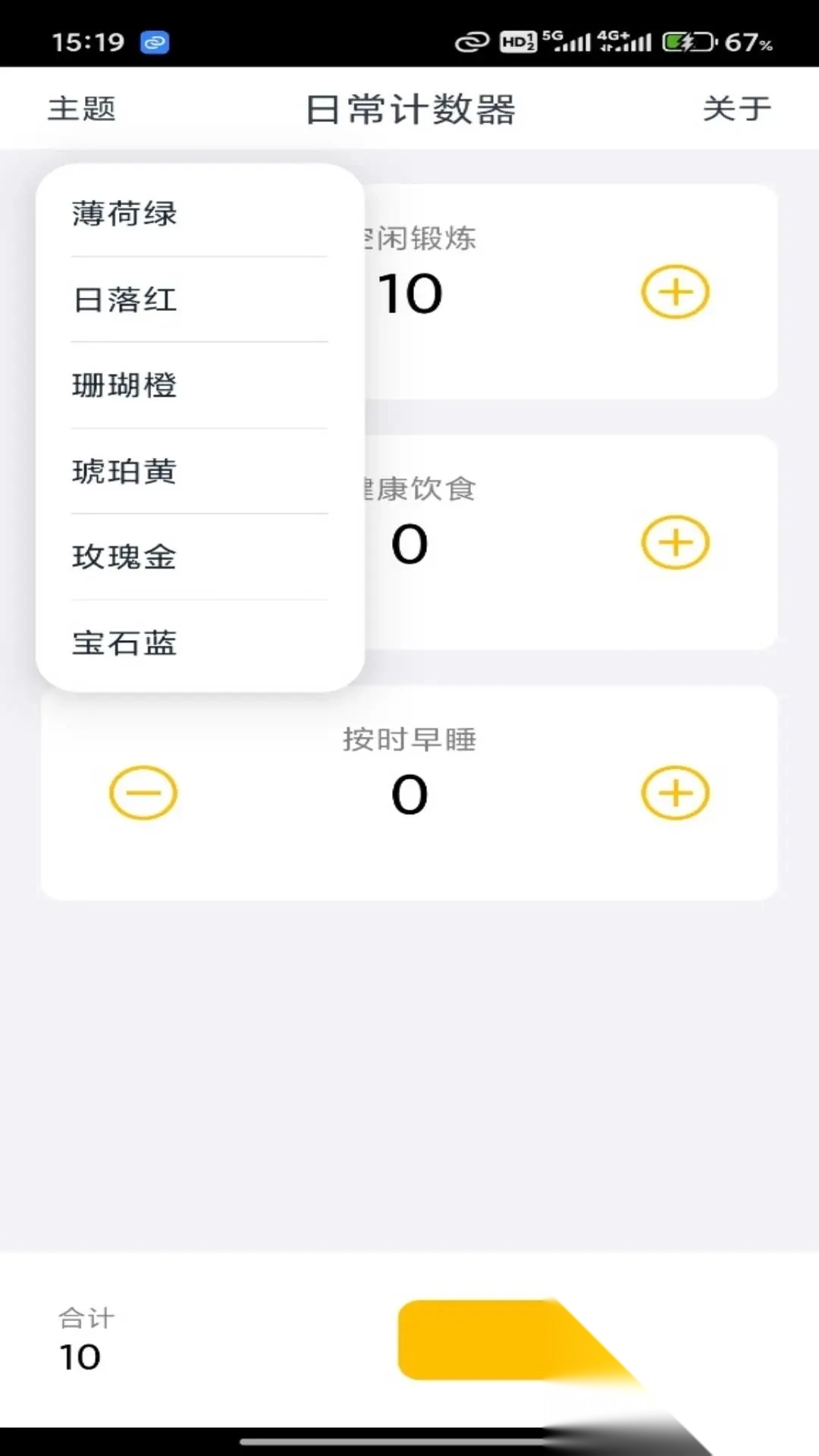
Task: Select the 薄荷绿 theme option
Action: pos(125,215)
